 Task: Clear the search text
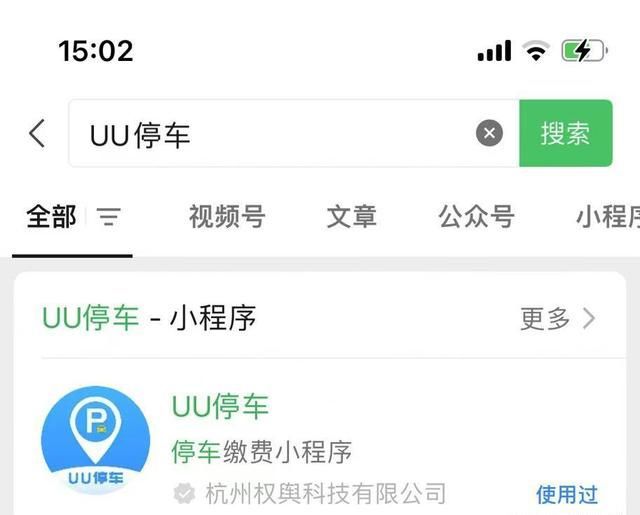point(489,133)
